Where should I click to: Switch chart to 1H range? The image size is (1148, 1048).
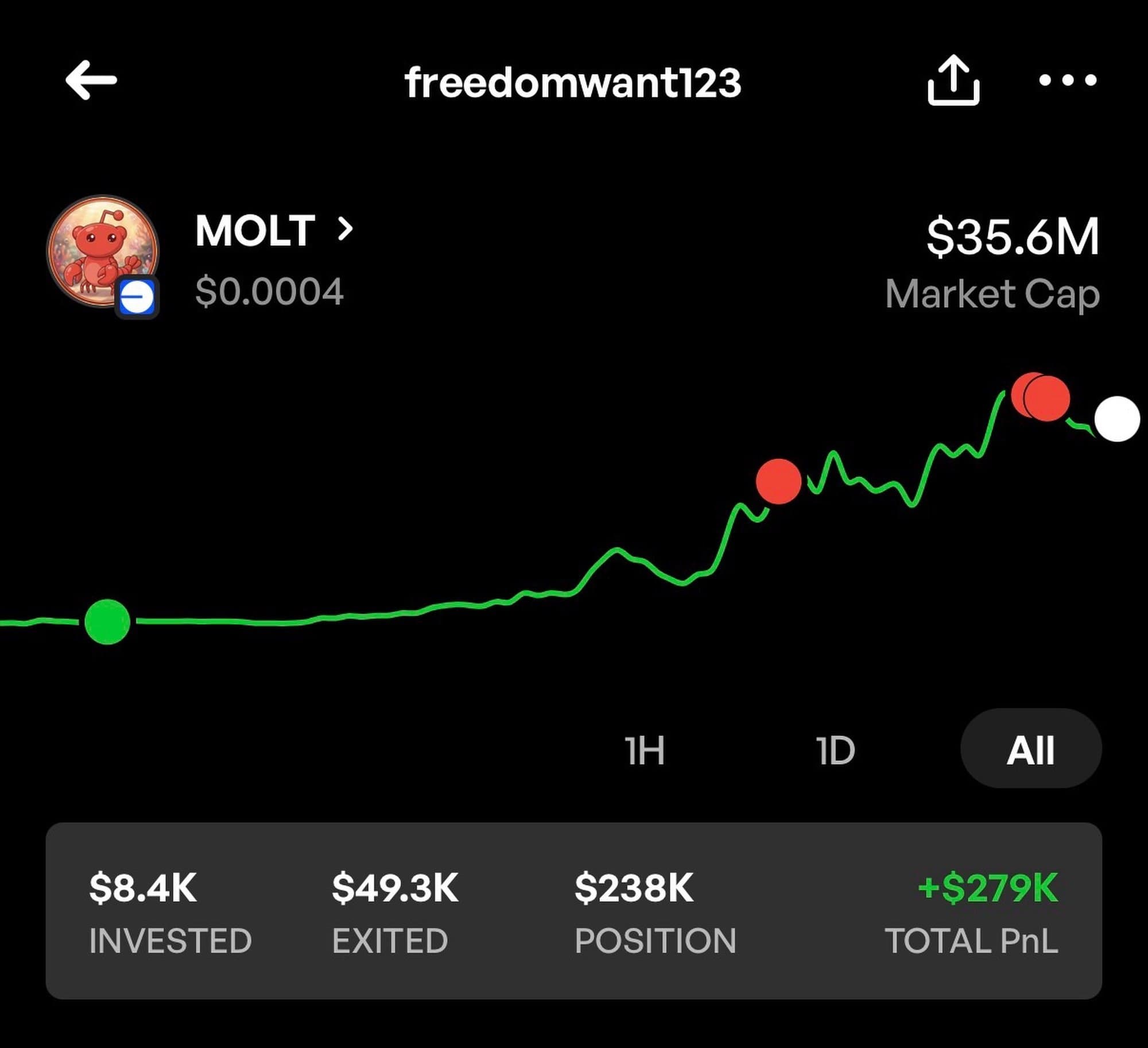(644, 750)
